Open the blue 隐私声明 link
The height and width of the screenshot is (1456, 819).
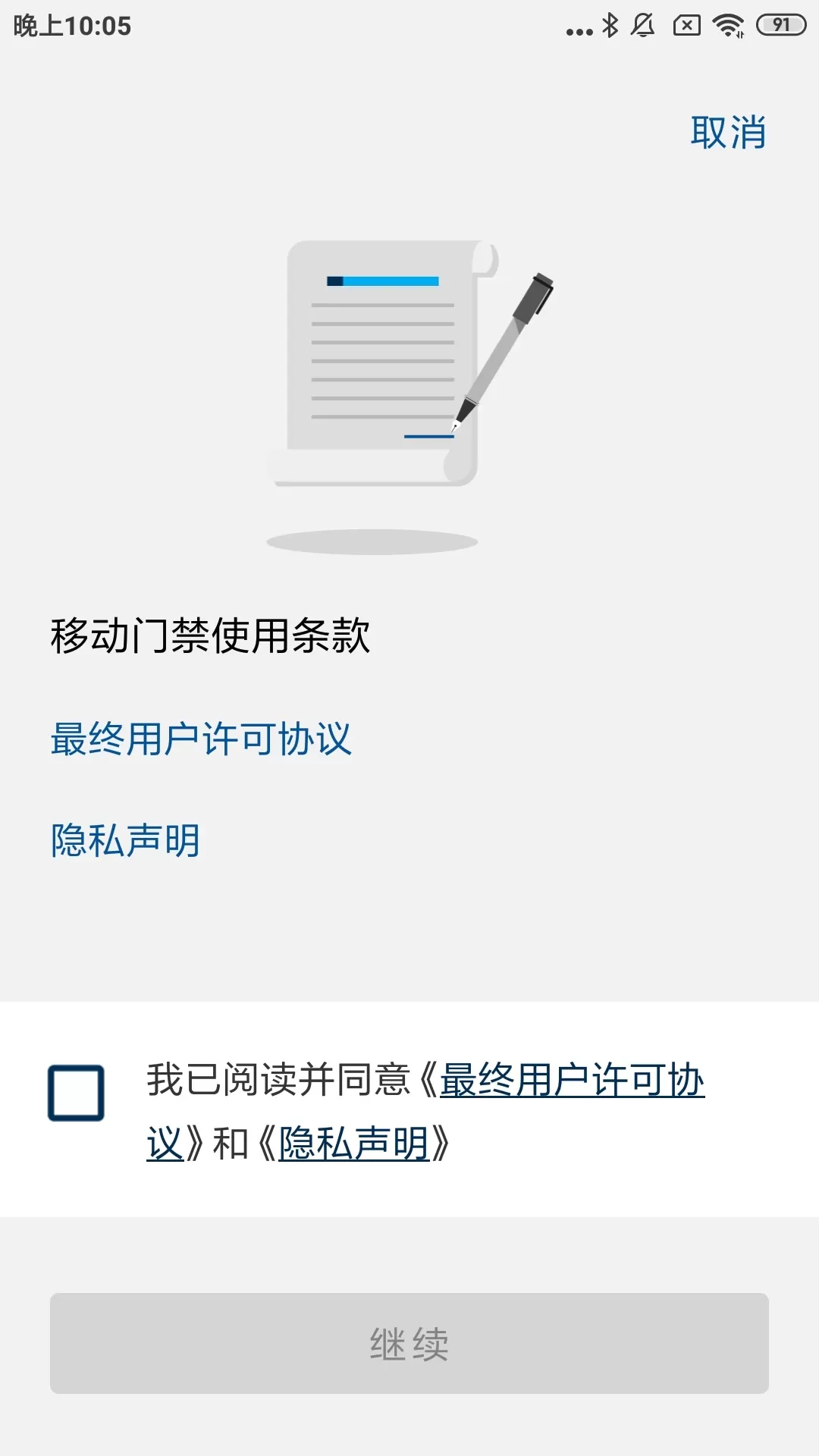click(125, 840)
